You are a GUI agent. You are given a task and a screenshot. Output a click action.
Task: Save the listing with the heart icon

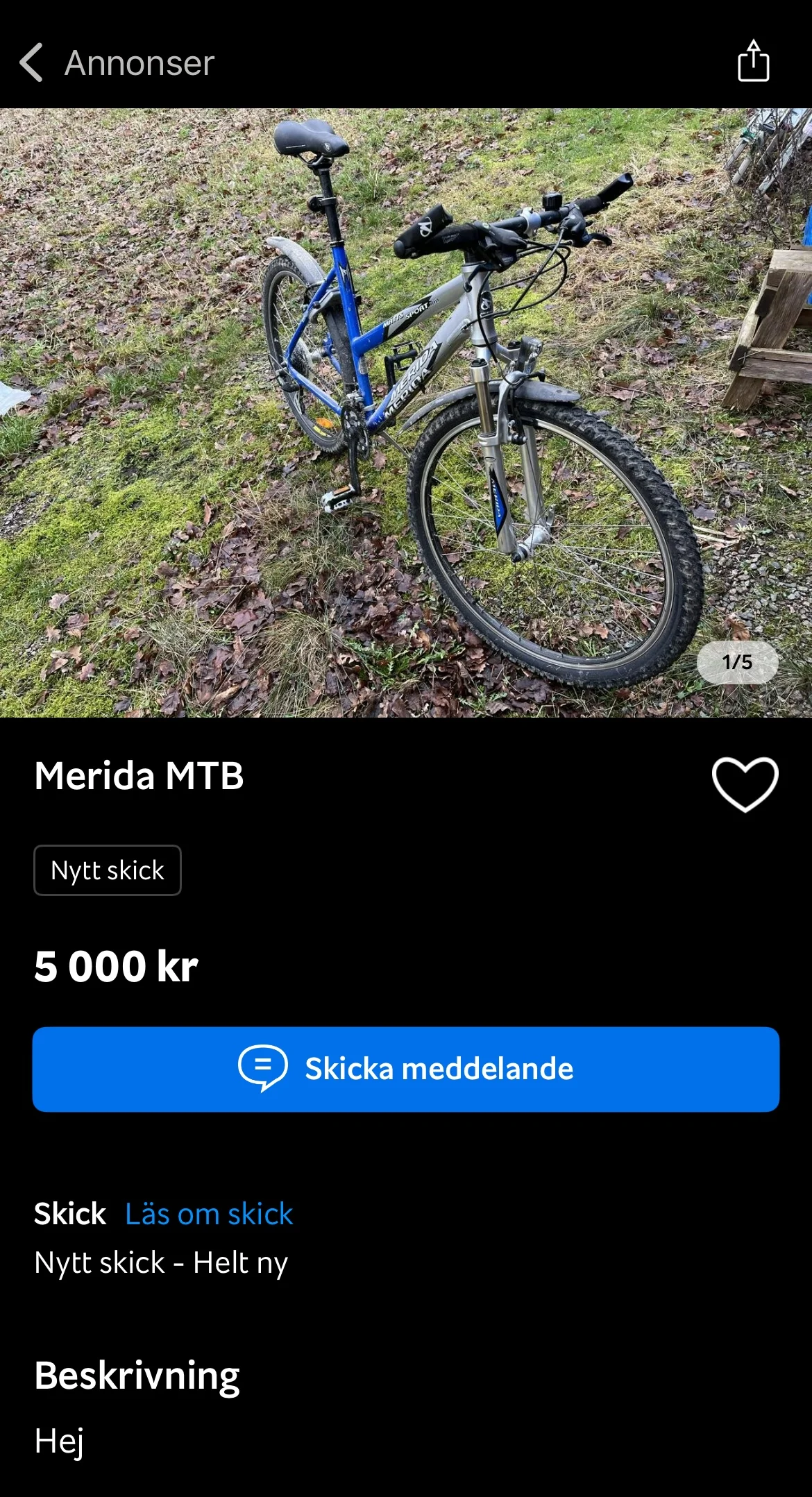coord(745,784)
